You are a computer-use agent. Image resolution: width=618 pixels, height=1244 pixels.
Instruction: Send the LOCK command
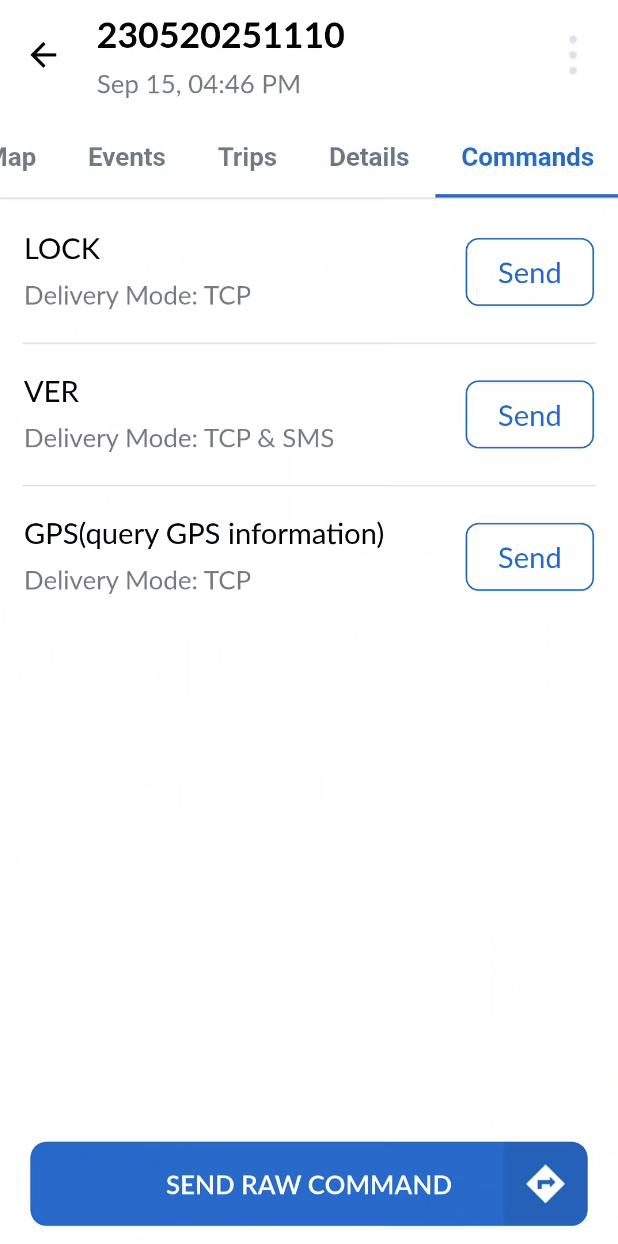[529, 272]
